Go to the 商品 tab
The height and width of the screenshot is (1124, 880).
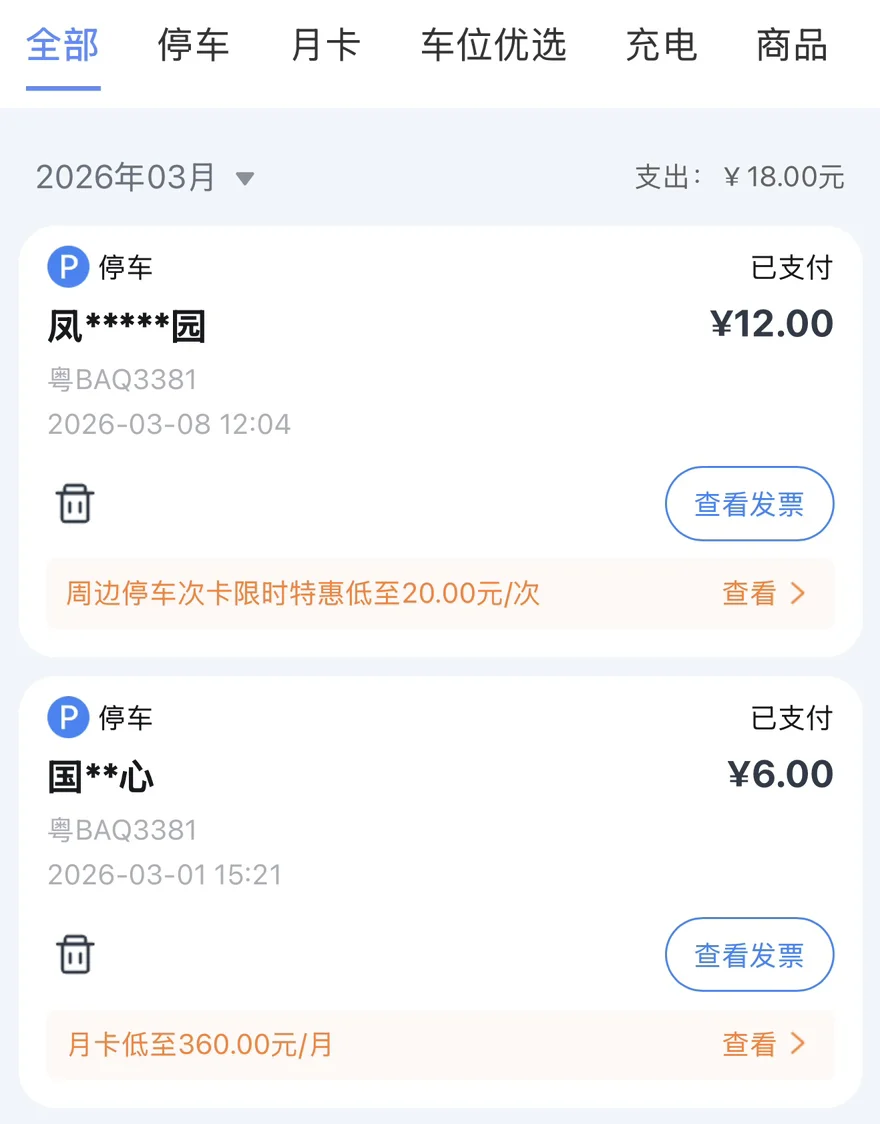pos(791,46)
